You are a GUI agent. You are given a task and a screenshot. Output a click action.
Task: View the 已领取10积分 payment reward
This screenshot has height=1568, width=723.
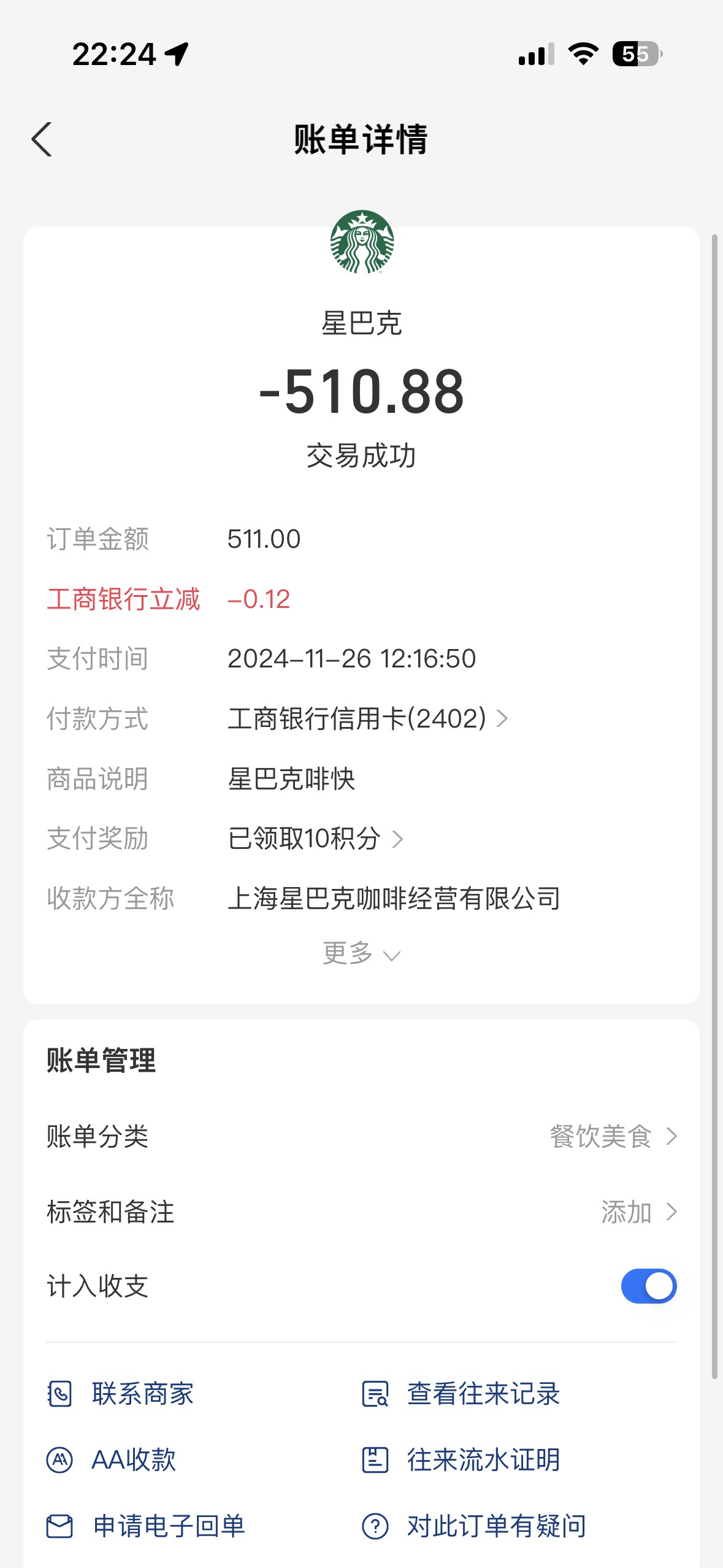point(315,839)
